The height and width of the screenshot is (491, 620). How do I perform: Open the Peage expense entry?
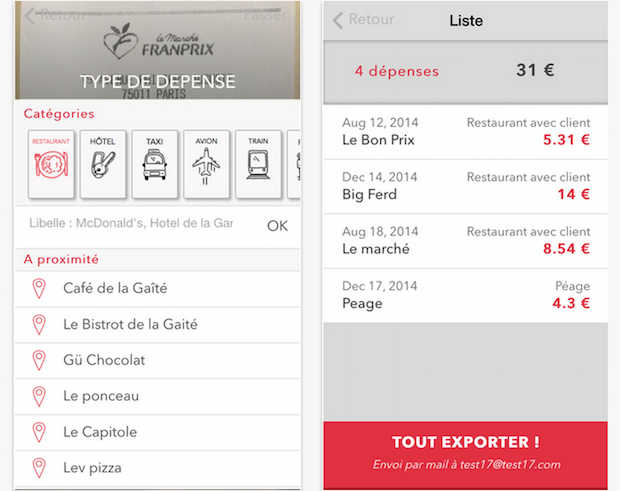tap(465, 294)
